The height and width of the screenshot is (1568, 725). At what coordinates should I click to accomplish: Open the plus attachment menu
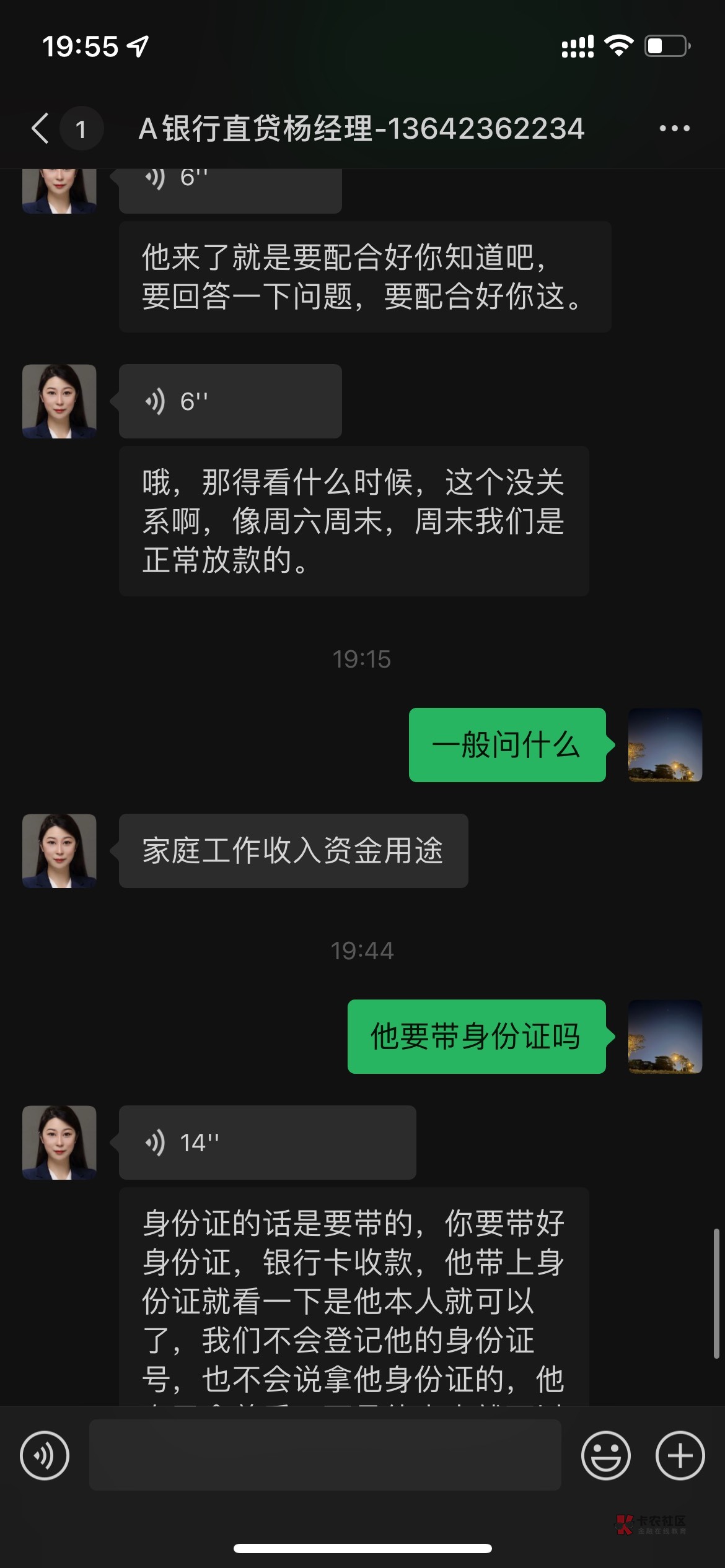(x=680, y=1455)
